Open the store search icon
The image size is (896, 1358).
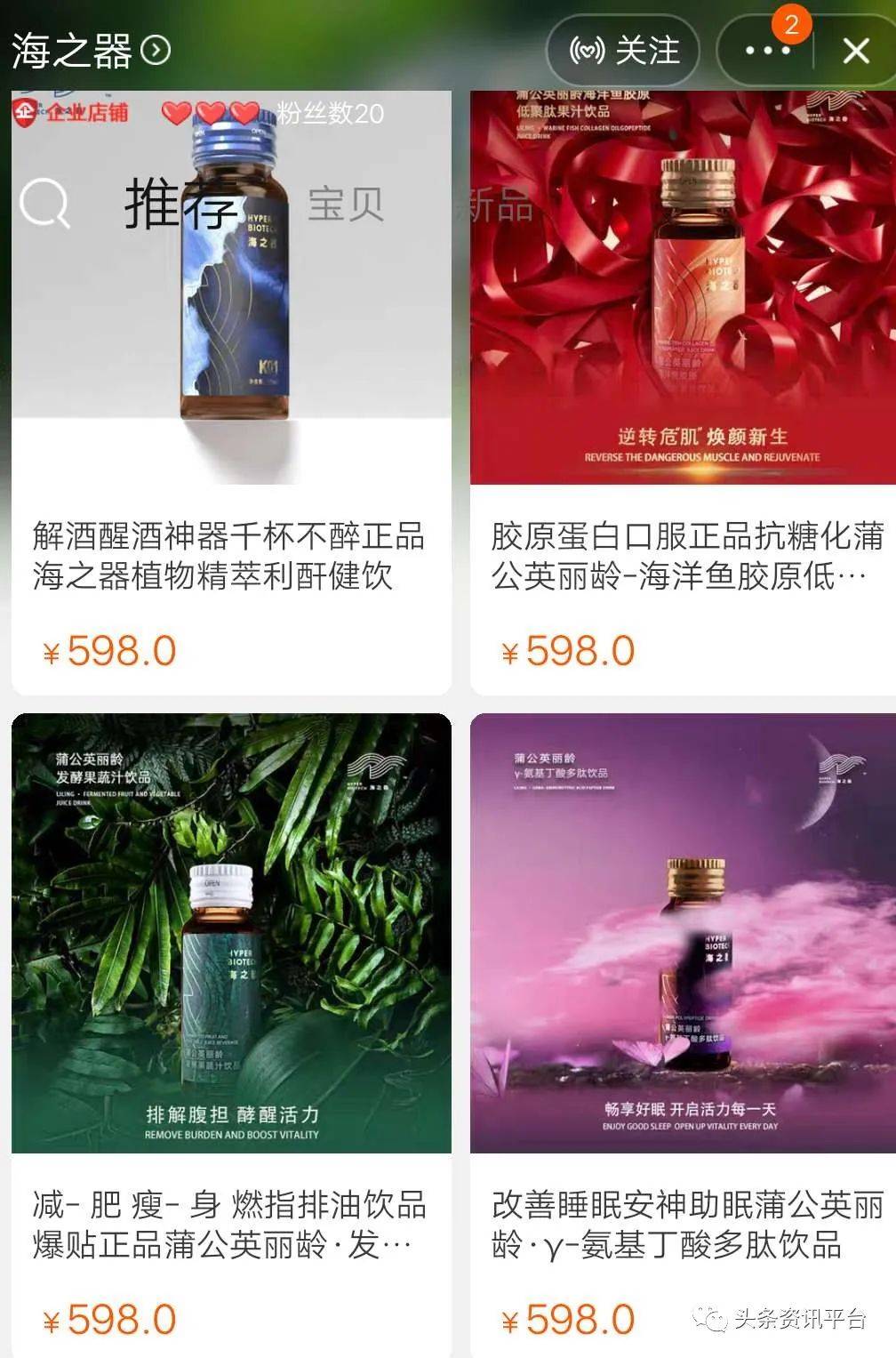[44, 203]
